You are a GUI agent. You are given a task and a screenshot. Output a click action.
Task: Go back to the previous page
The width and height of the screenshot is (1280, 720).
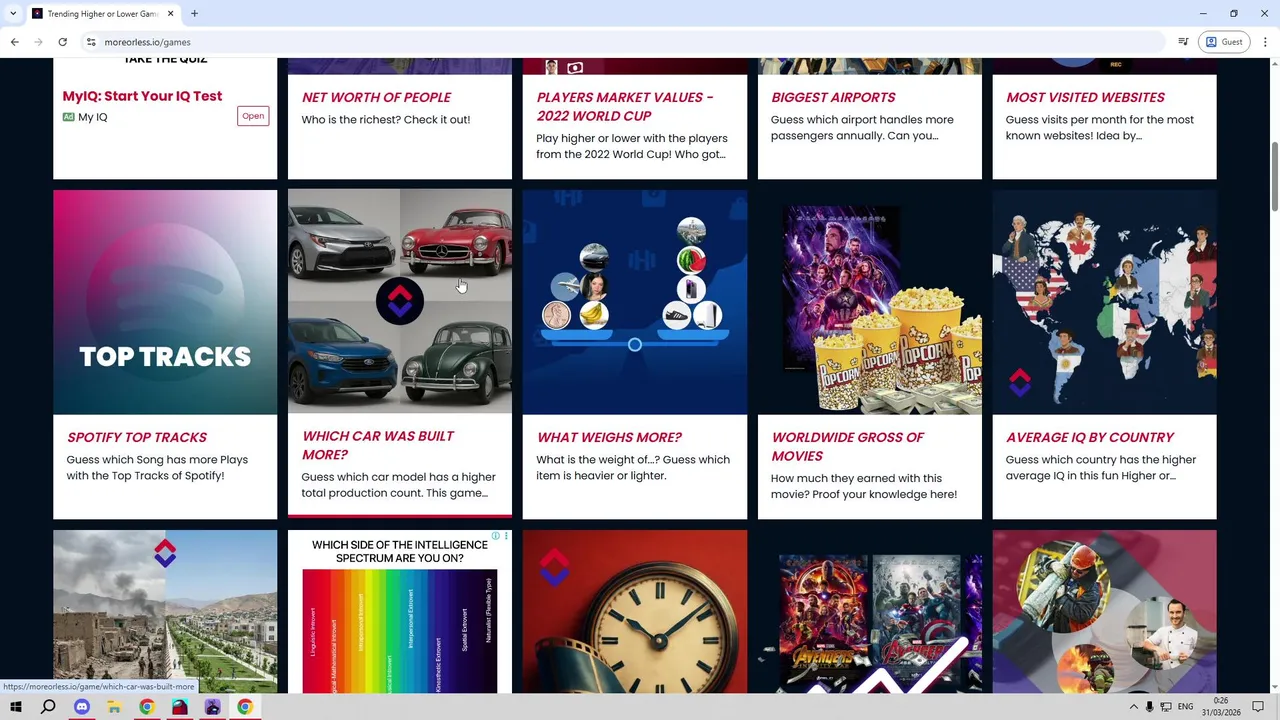click(x=15, y=42)
